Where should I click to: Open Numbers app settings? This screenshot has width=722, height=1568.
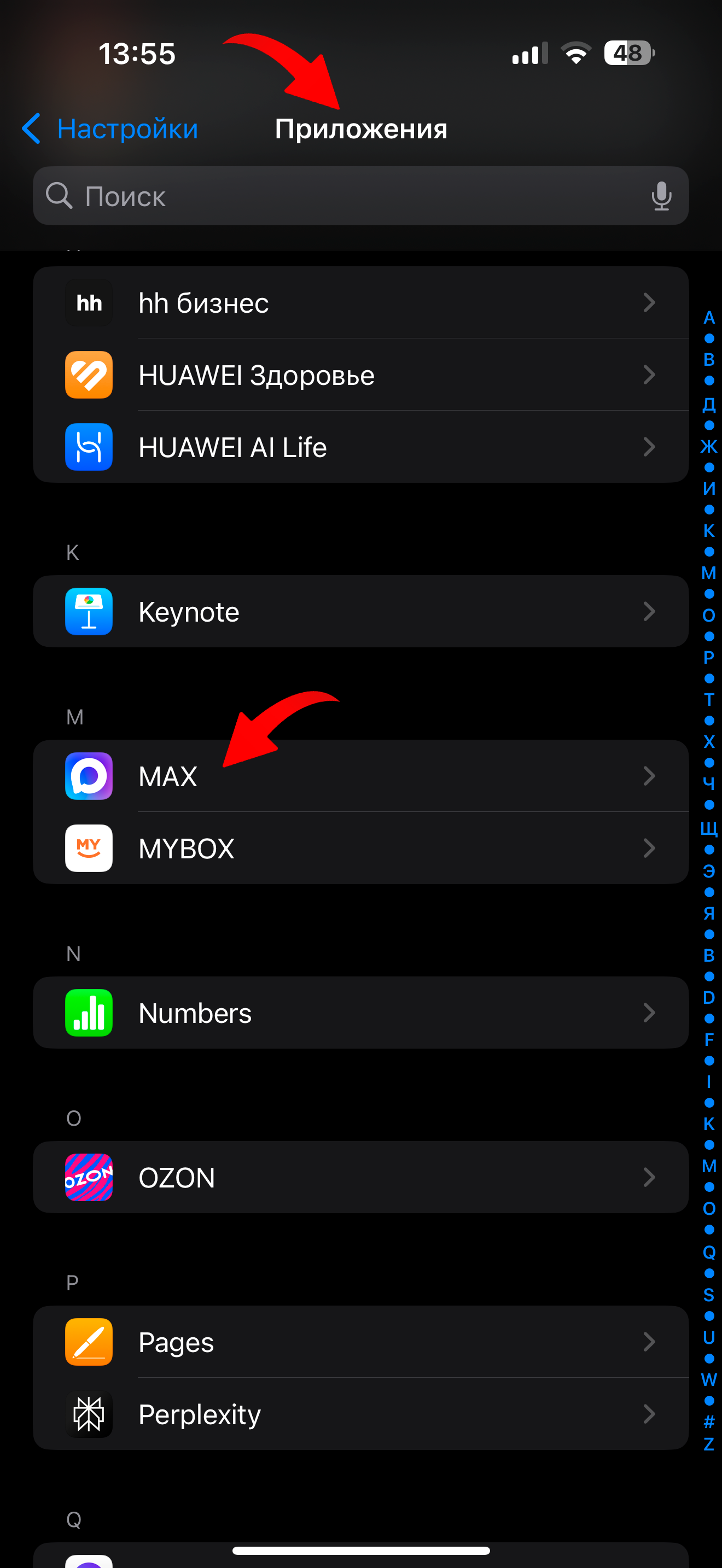pyautogui.click(x=360, y=1013)
